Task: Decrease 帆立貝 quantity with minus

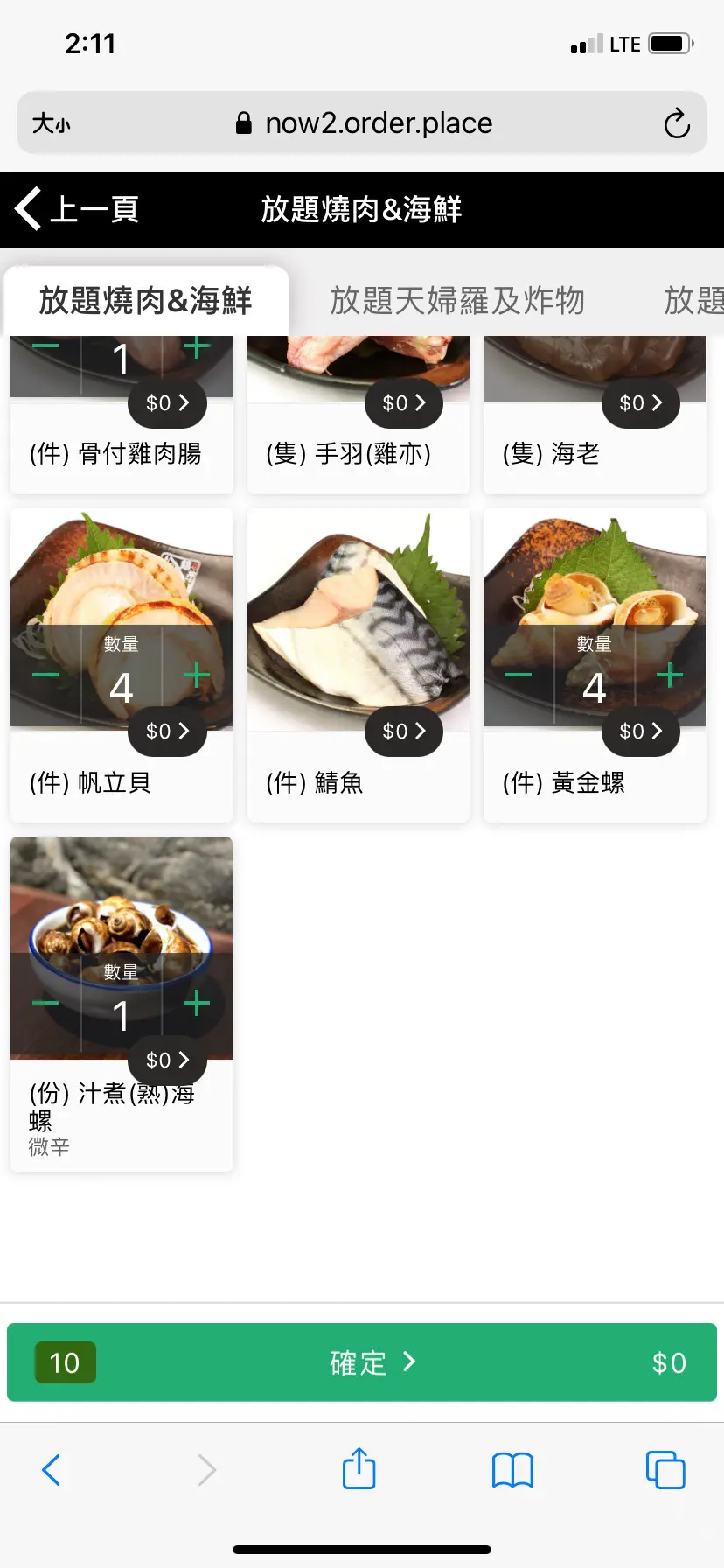Action: point(45,675)
